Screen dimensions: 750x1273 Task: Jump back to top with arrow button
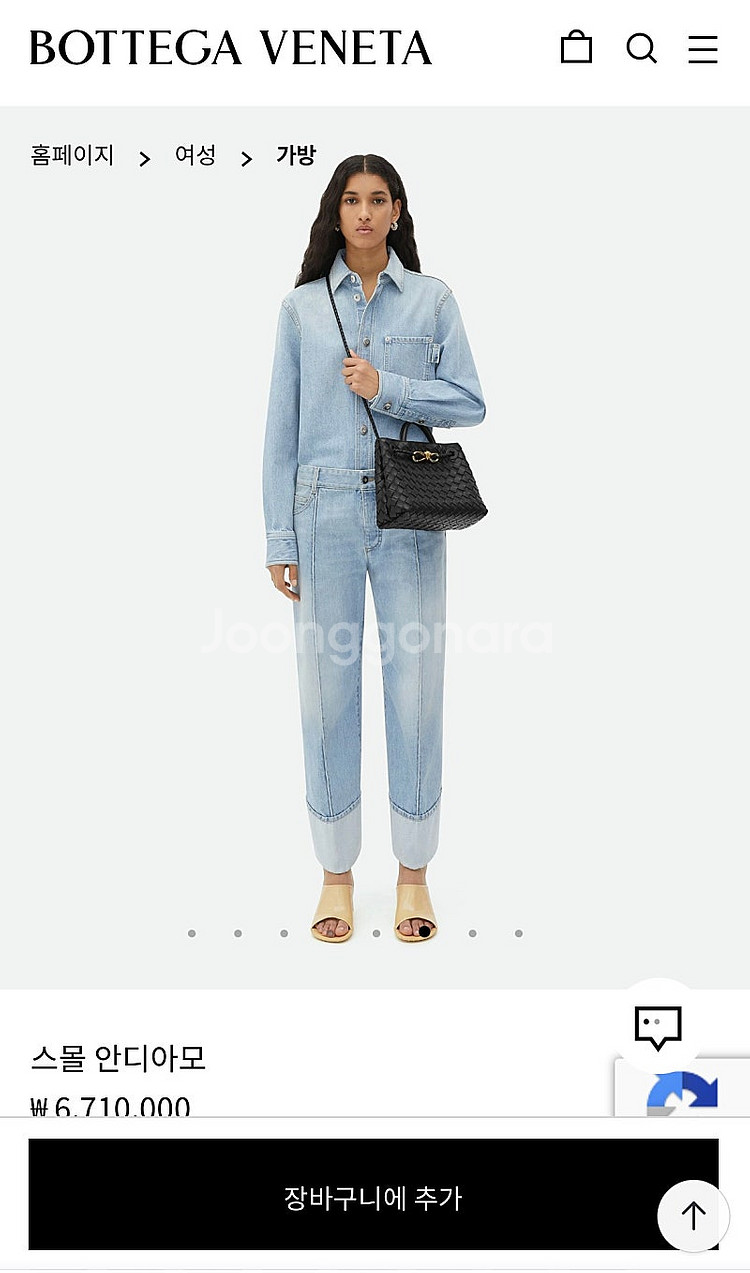click(x=693, y=1216)
